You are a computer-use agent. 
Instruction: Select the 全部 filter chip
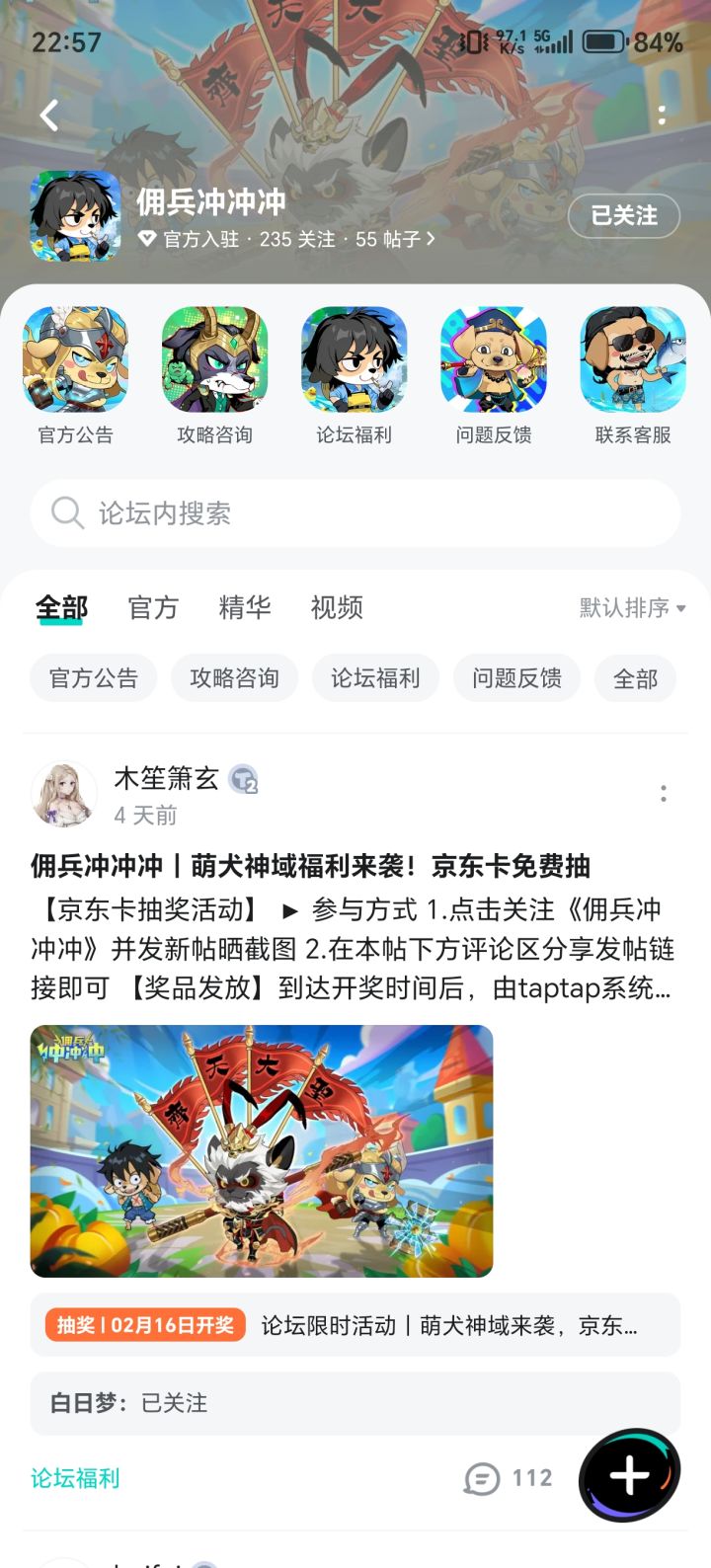tap(635, 678)
